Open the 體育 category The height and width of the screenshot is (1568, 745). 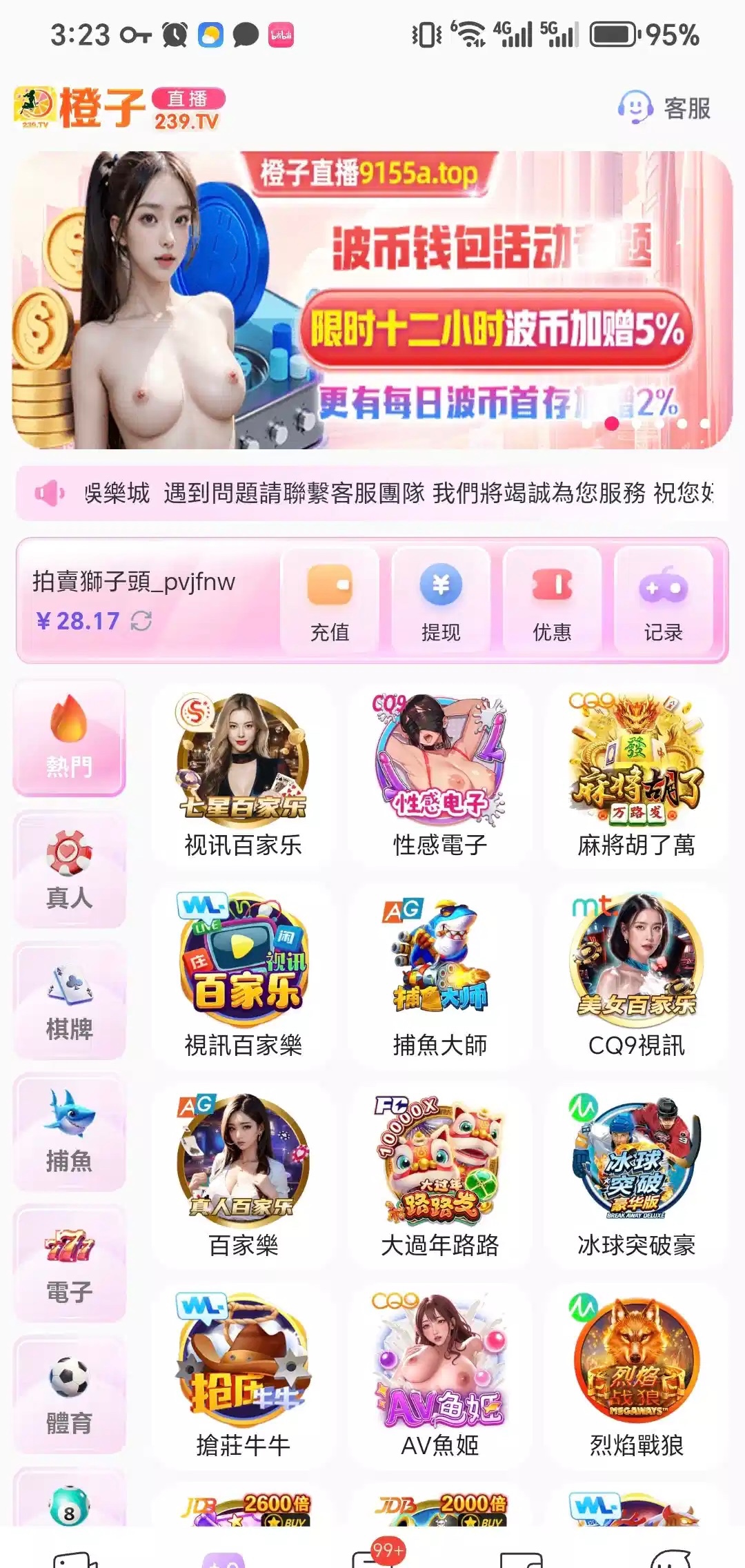69,1394
